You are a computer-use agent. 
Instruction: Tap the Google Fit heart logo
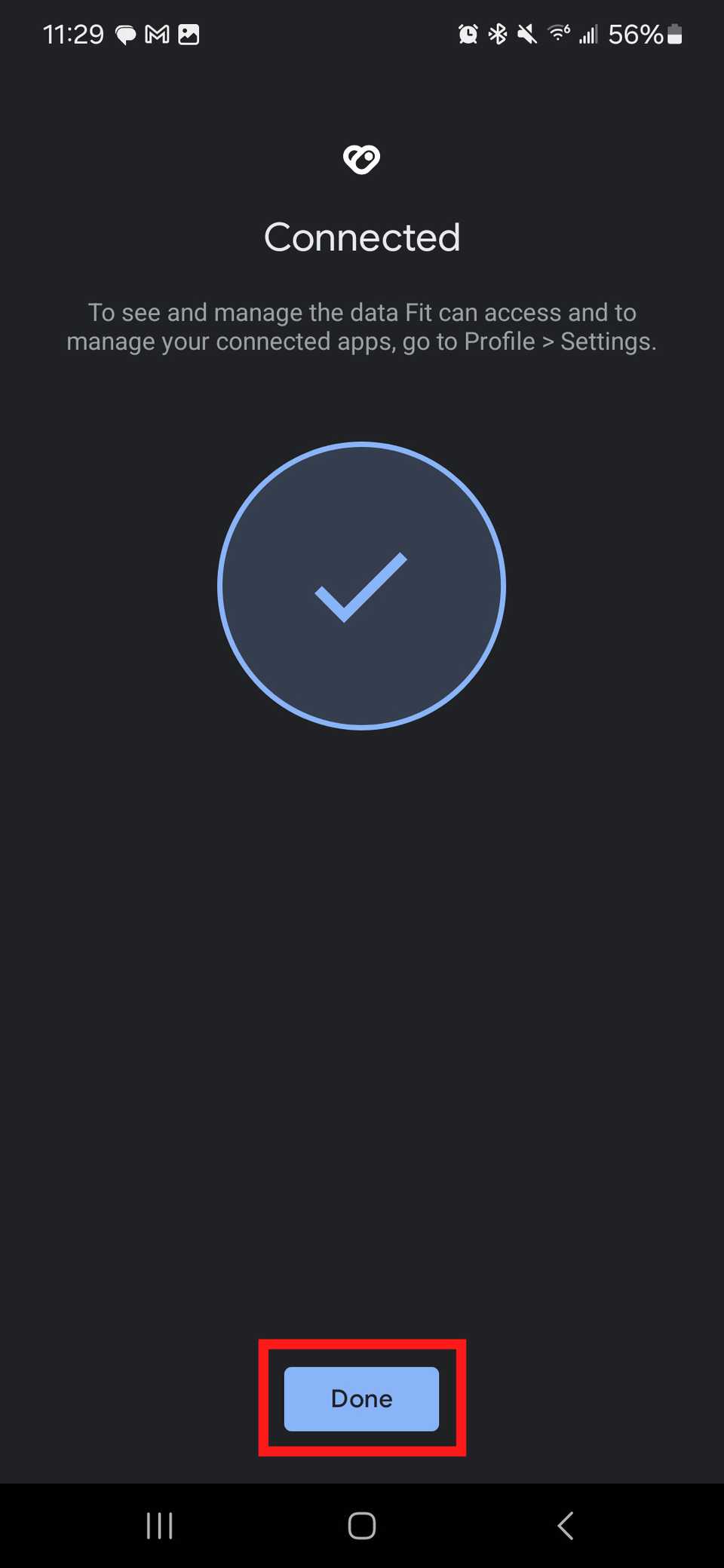point(361,158)
